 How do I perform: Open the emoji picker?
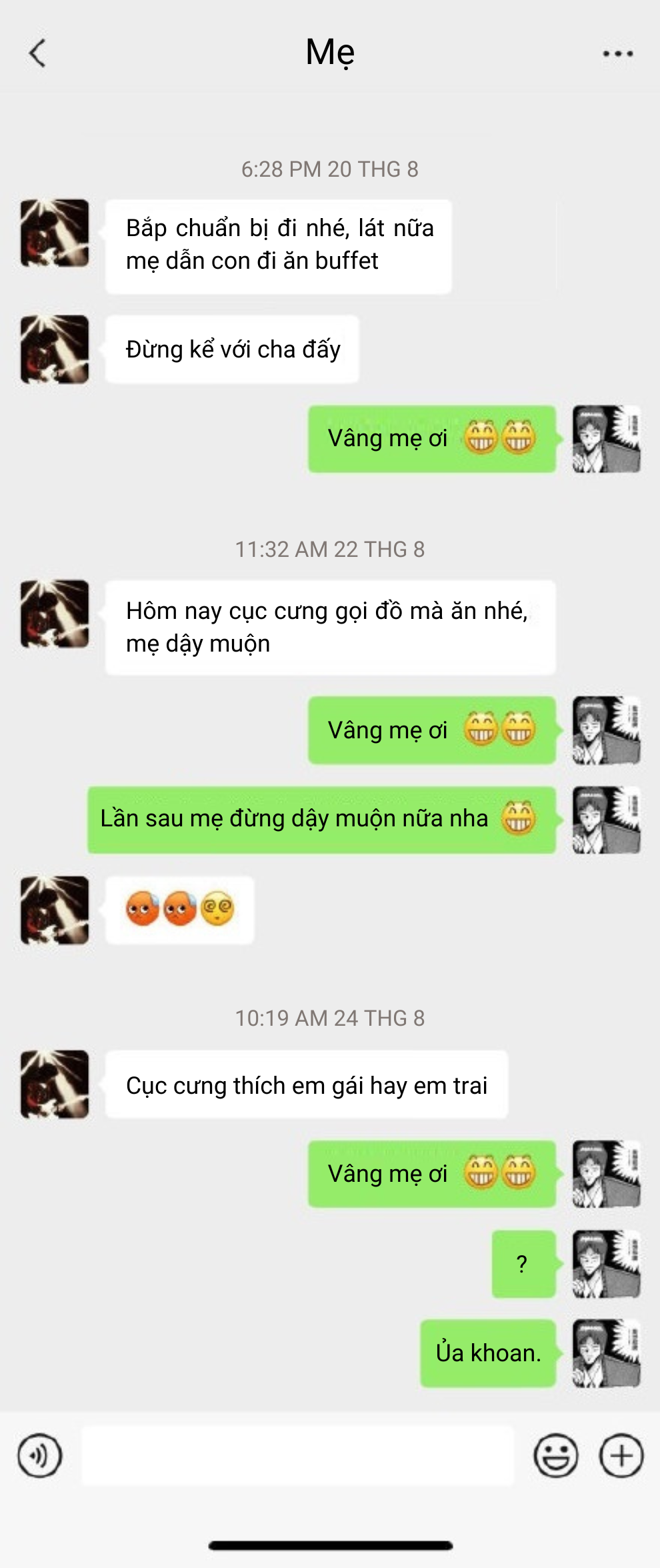555,1455
